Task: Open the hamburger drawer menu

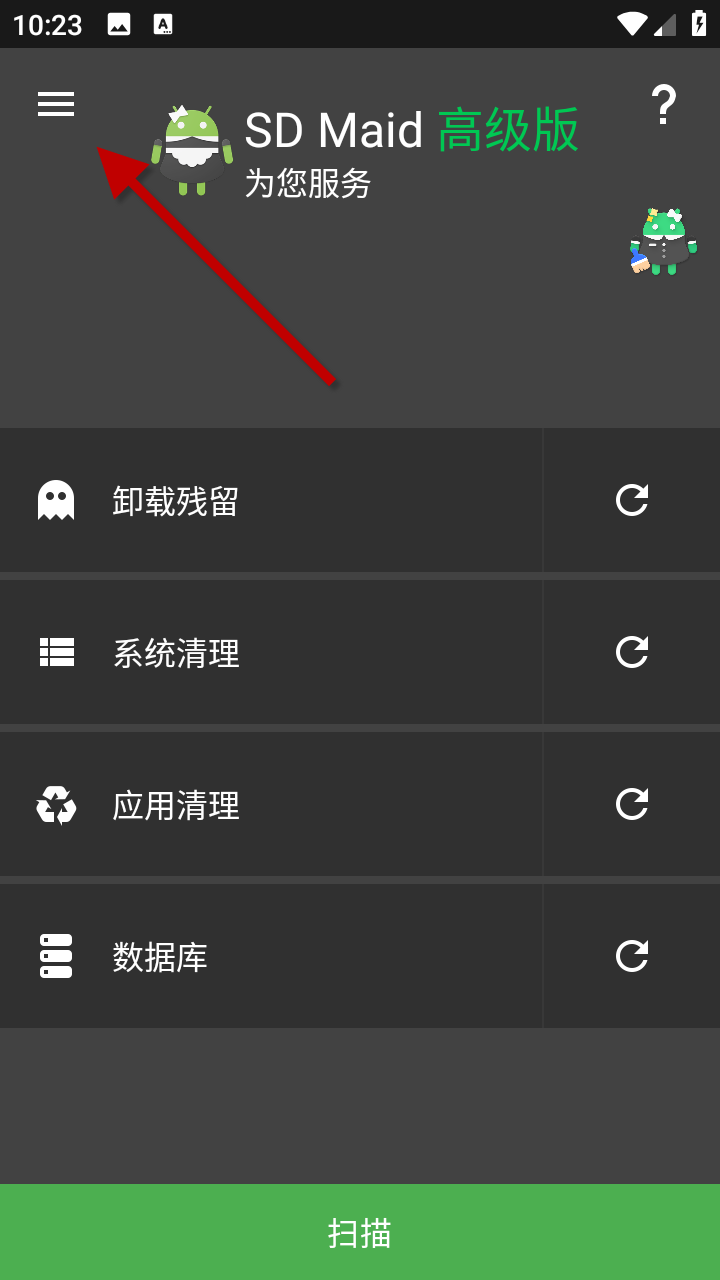Action: 56,104
